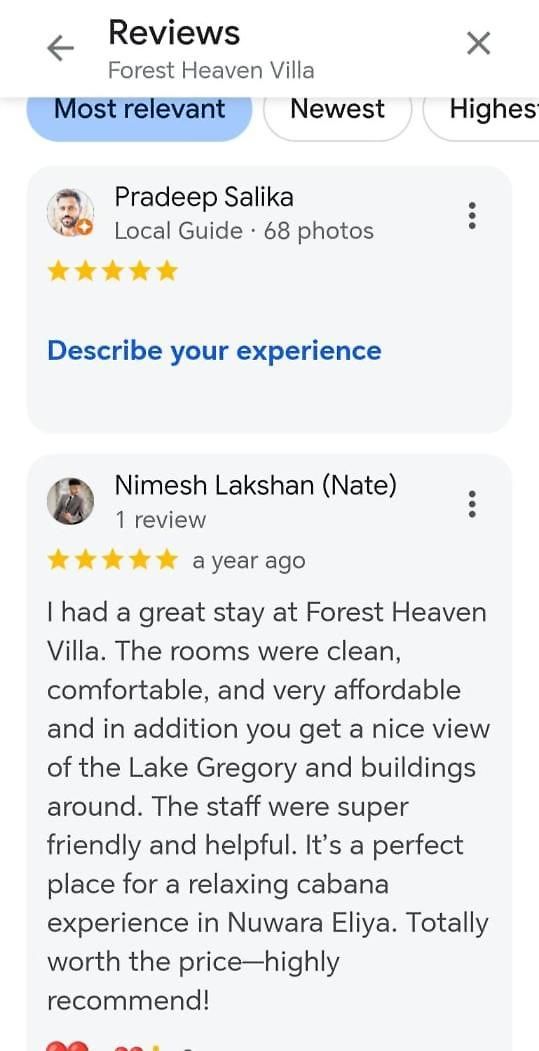Close the Reviews screen
Image resolution: width=539 pixels, height=1051 pixels.
click(478, 44)
